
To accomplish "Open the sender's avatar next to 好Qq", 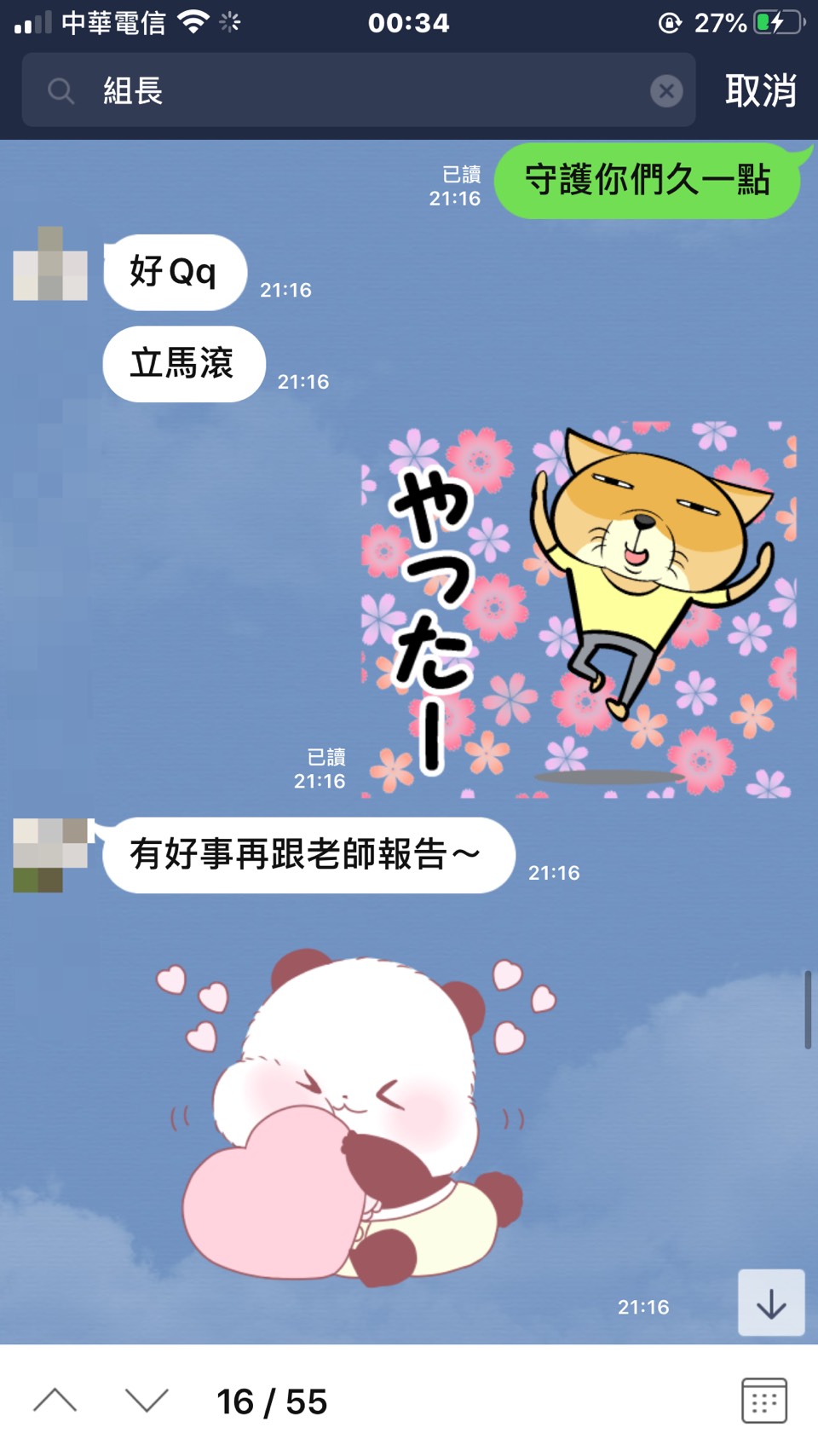I will 50,264.
